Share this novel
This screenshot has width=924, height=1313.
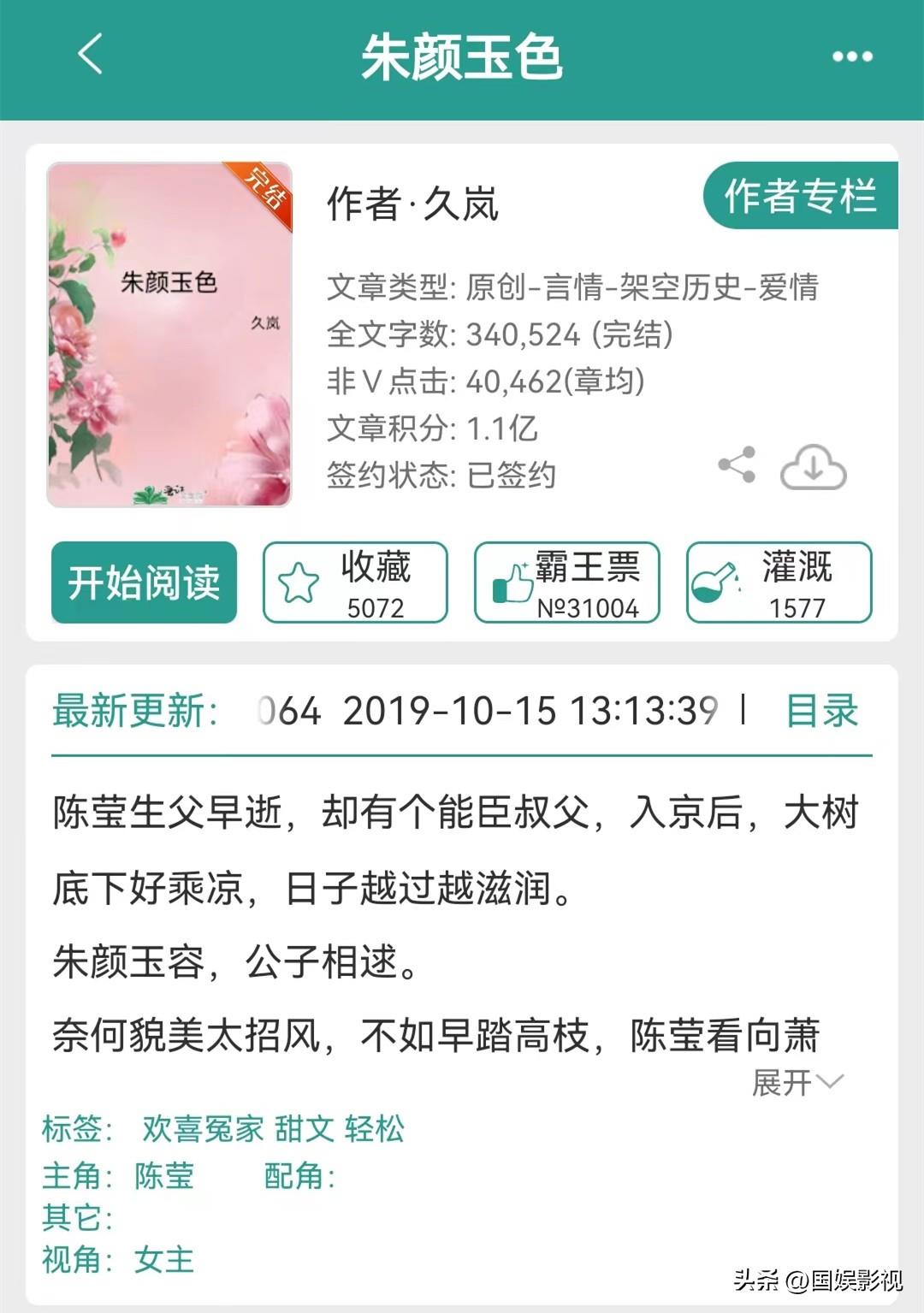[x=737, y=465]
